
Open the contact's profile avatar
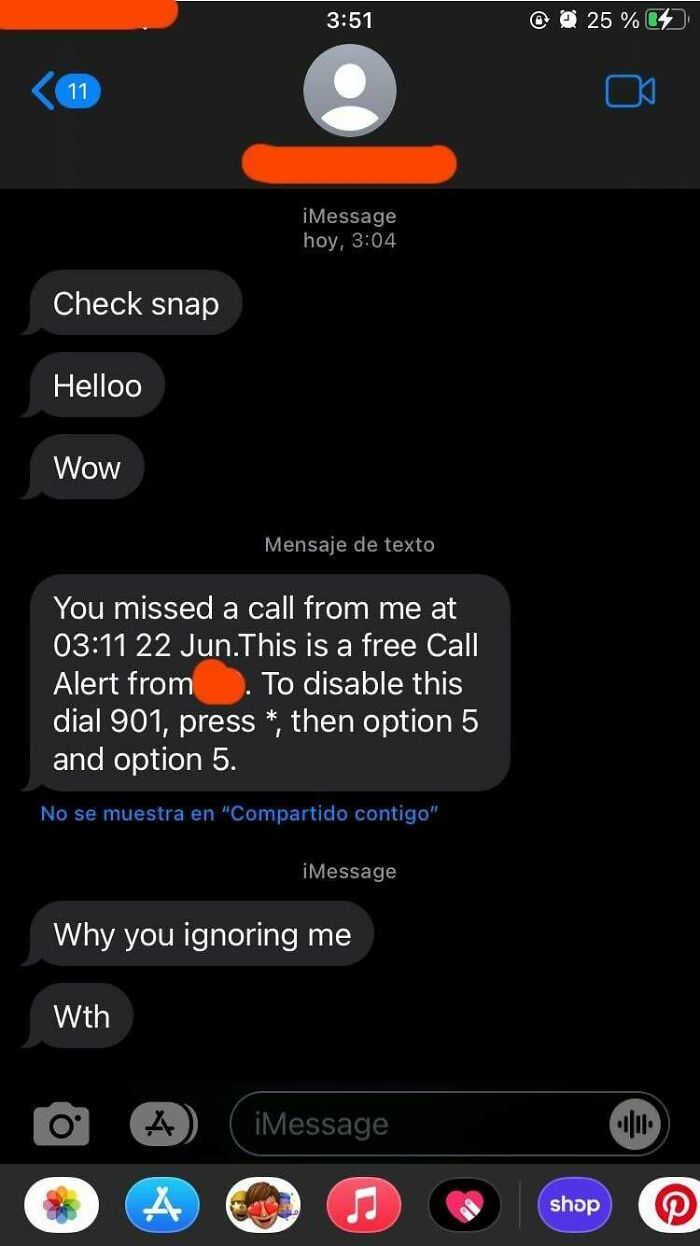point(349,91)
